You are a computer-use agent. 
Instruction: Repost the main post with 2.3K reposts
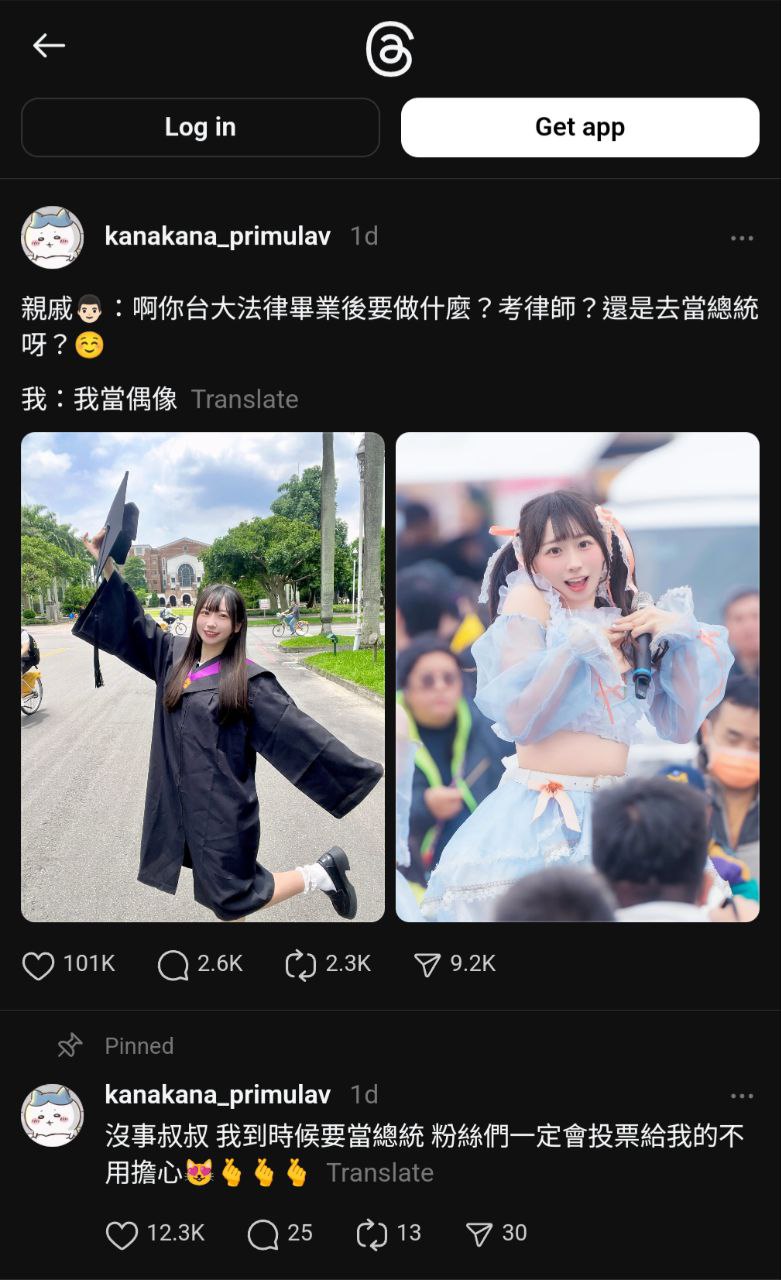pyautogui.click(x=301, y=965)
